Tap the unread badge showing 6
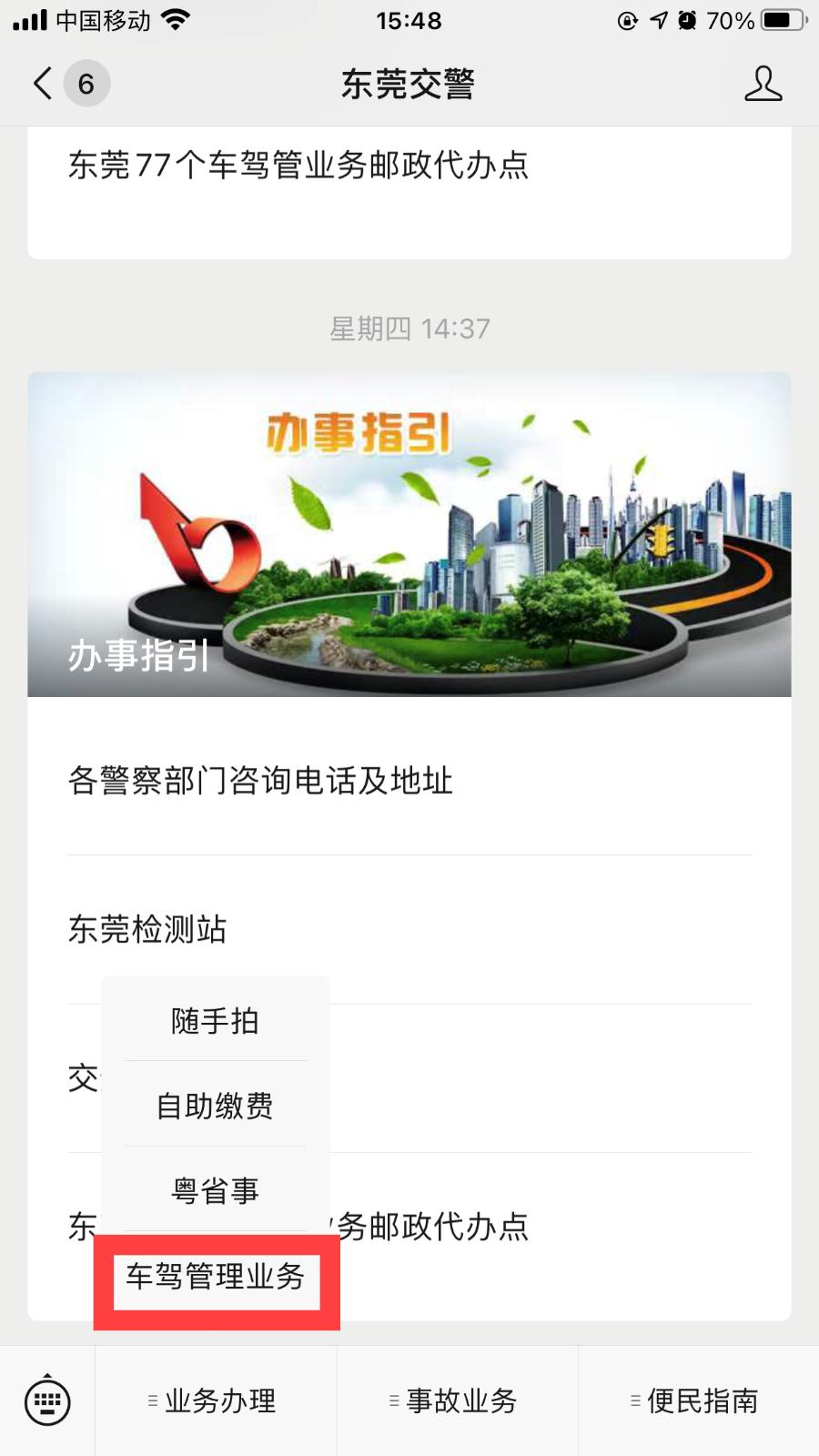Screen dimensions: 819x1456 coord(86,83)
